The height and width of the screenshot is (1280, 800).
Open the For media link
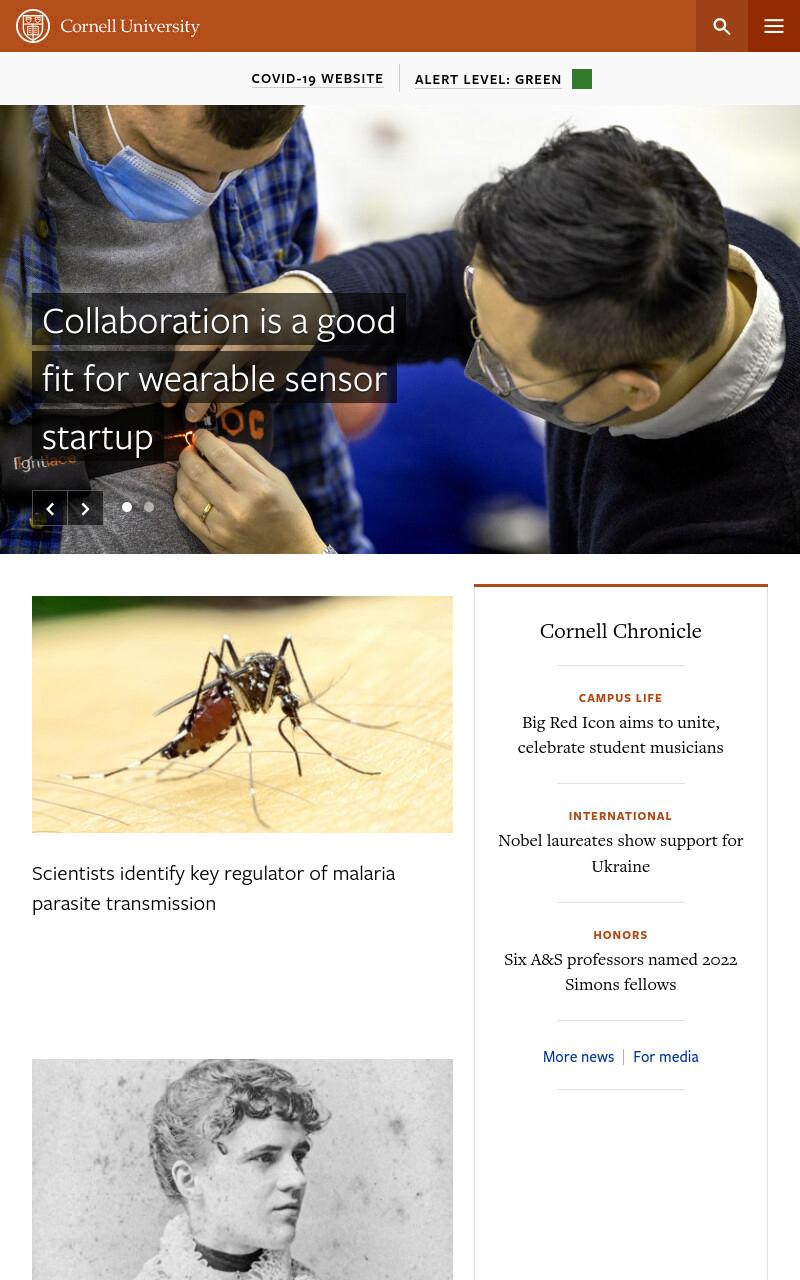(666, 1057)
